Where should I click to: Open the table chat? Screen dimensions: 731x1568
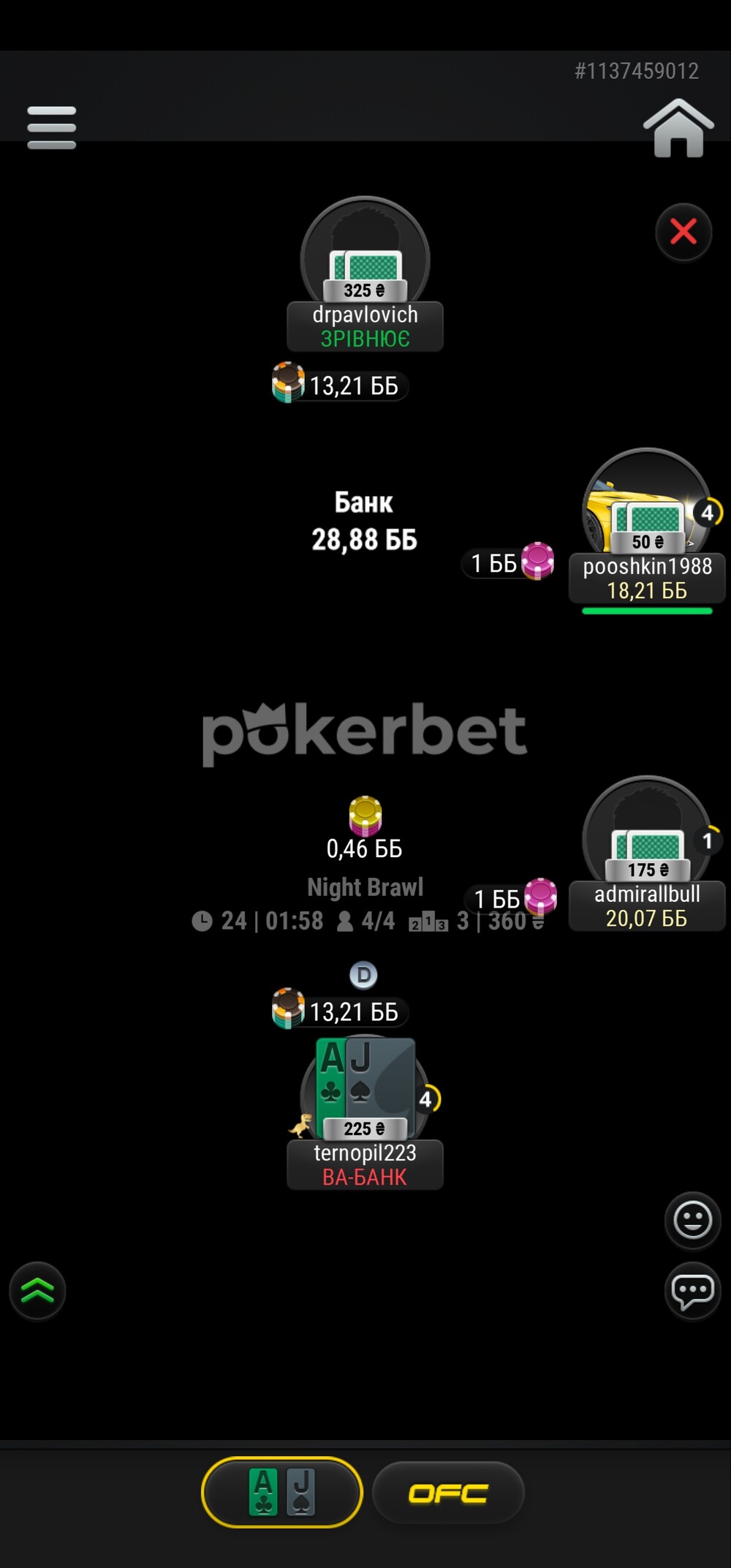click(692, 1291)
